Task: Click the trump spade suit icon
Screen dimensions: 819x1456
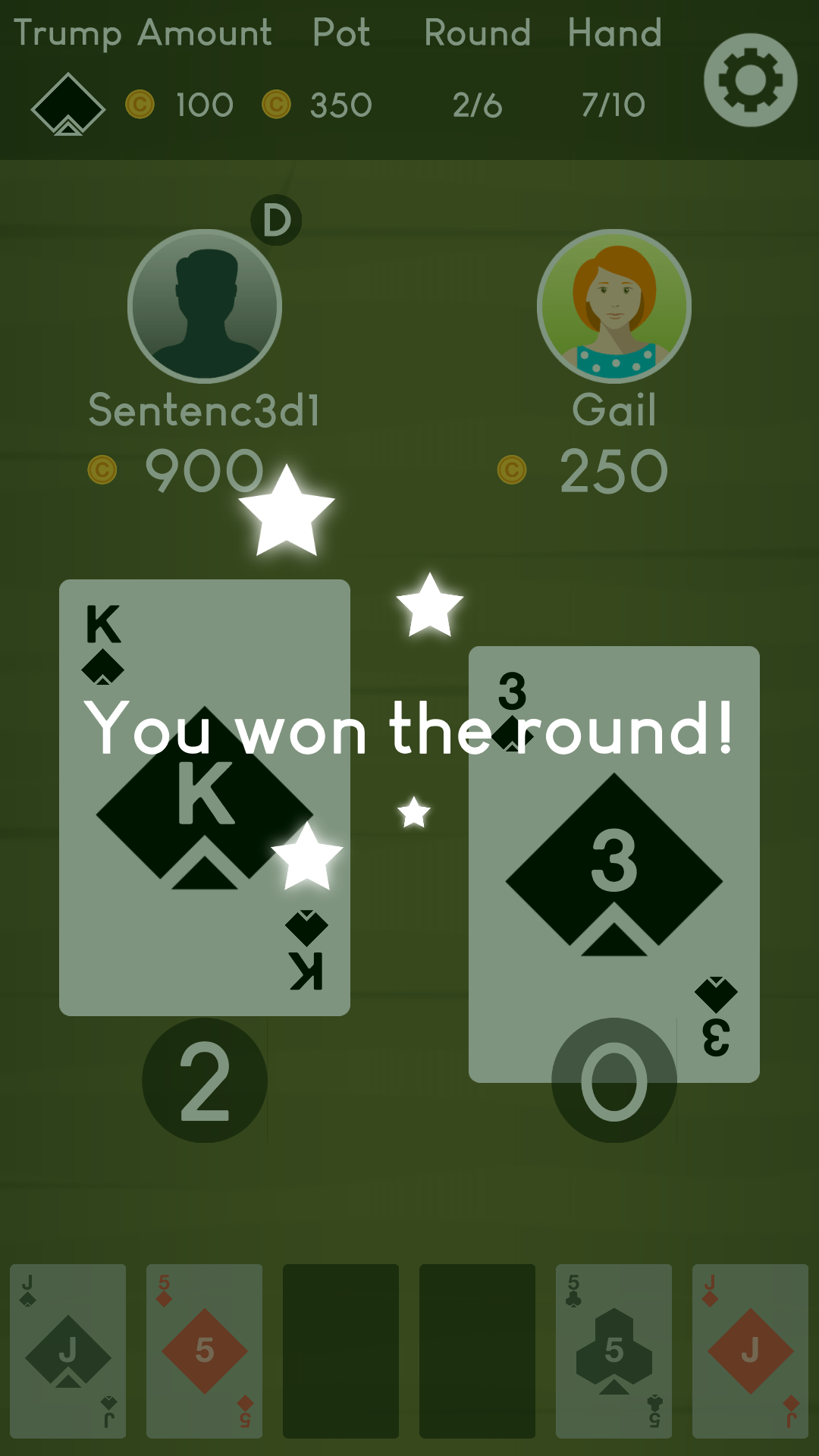Action: tap(68, 103)
